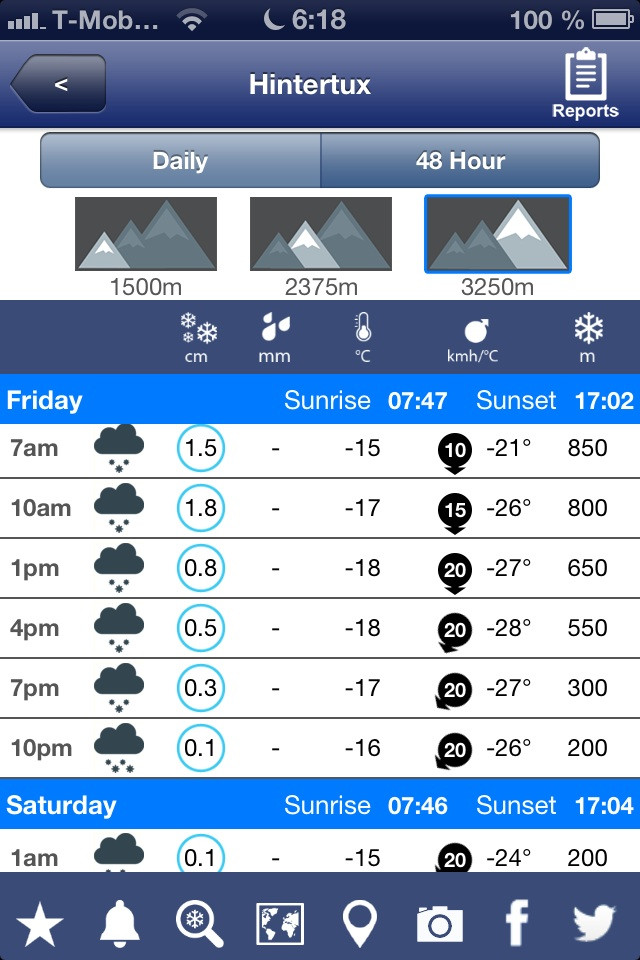Switch to the Daily forecast view
The height and width of the screenshot is (960, 640).
click(x=180, y=161)
